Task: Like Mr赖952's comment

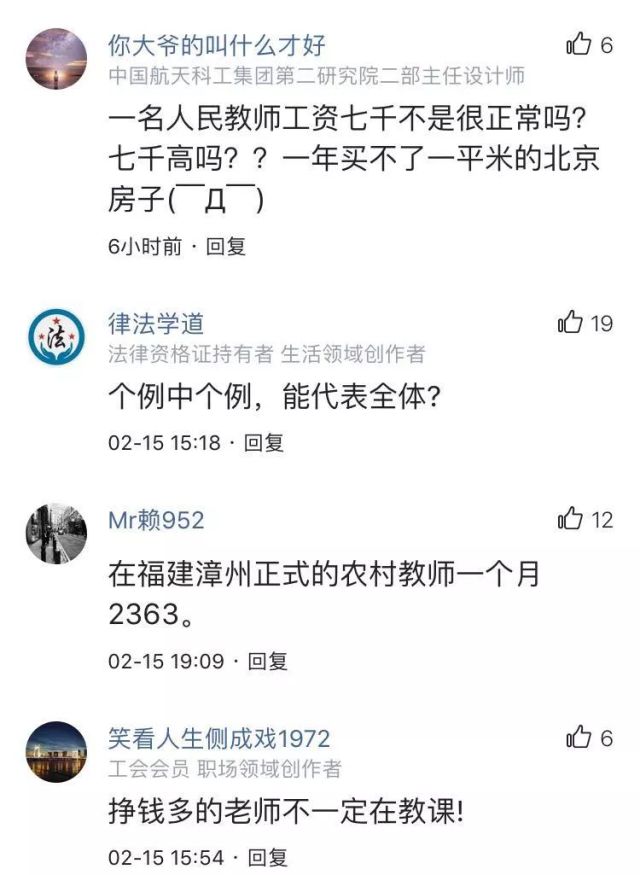Action: pos(571,519)
